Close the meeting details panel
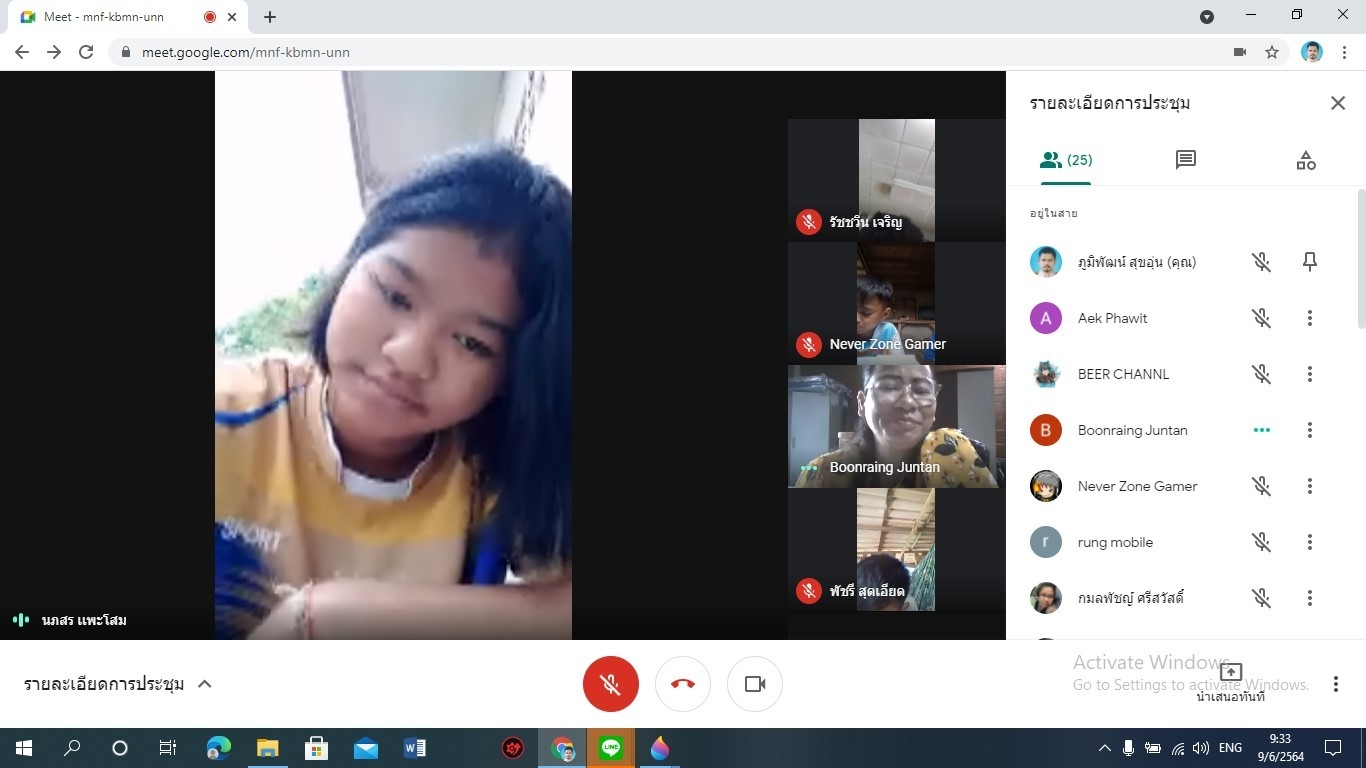Image resolution: width=1366 pixels, height=768 pixels. (x=1337, y=103)
